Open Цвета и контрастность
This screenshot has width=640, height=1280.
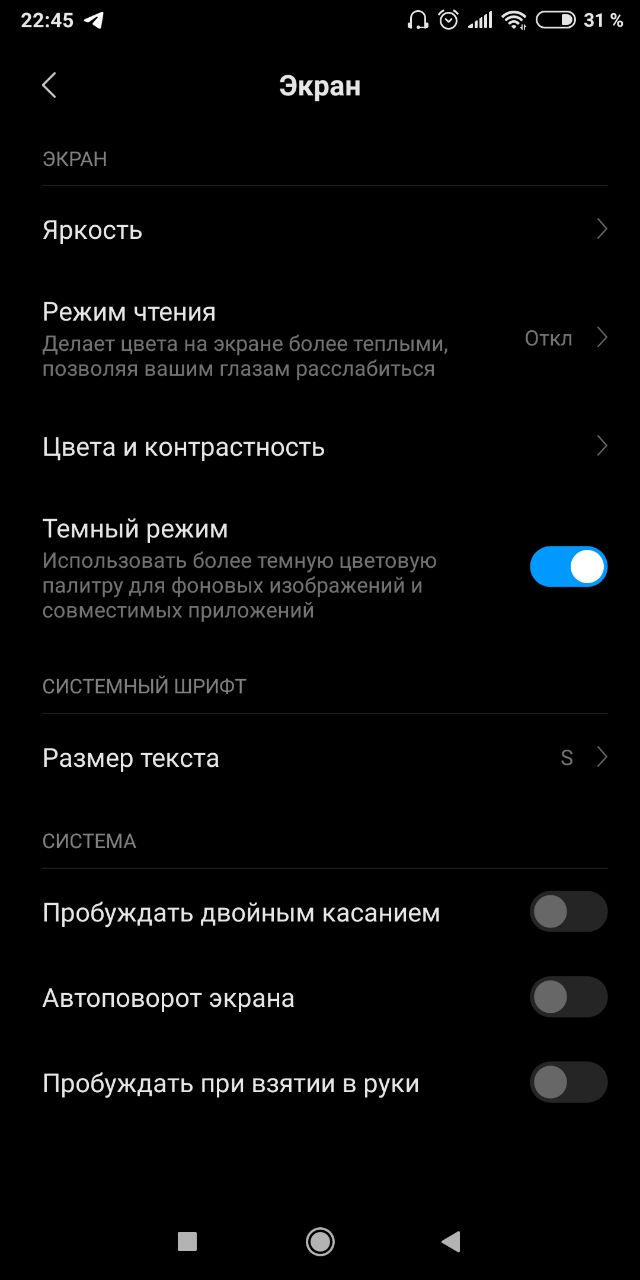[320, 446]
